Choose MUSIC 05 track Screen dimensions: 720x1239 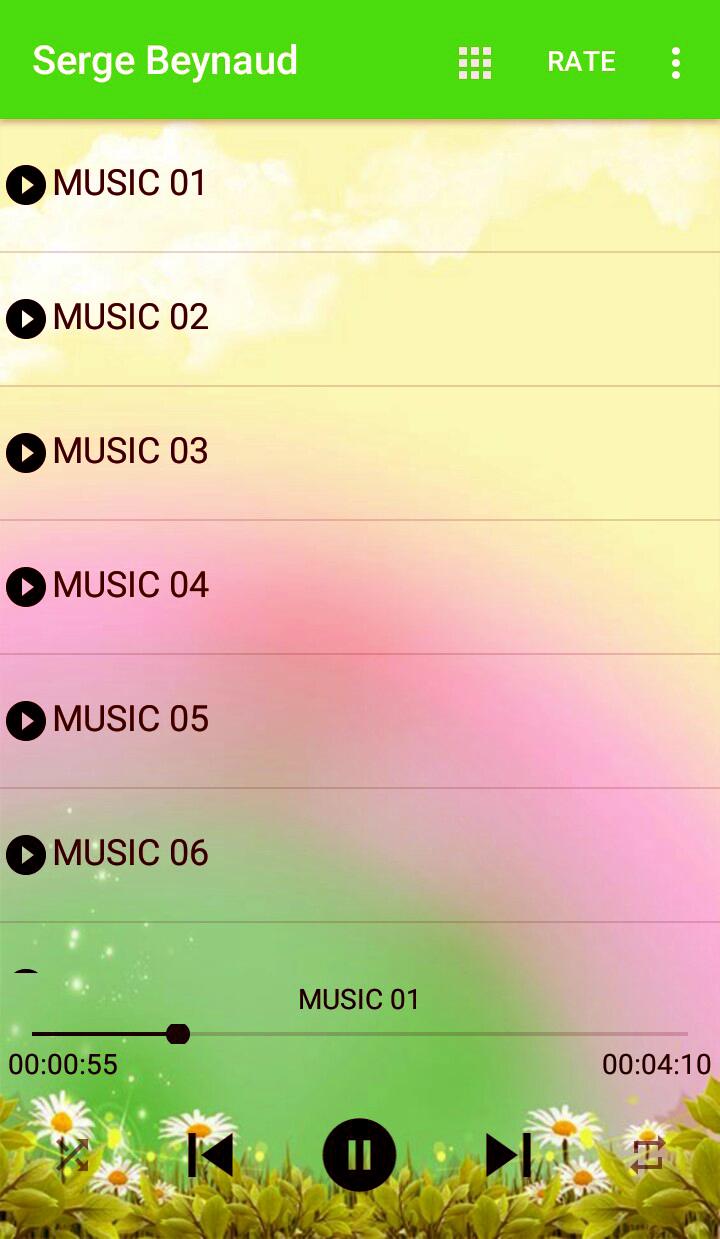coord(360,721)
